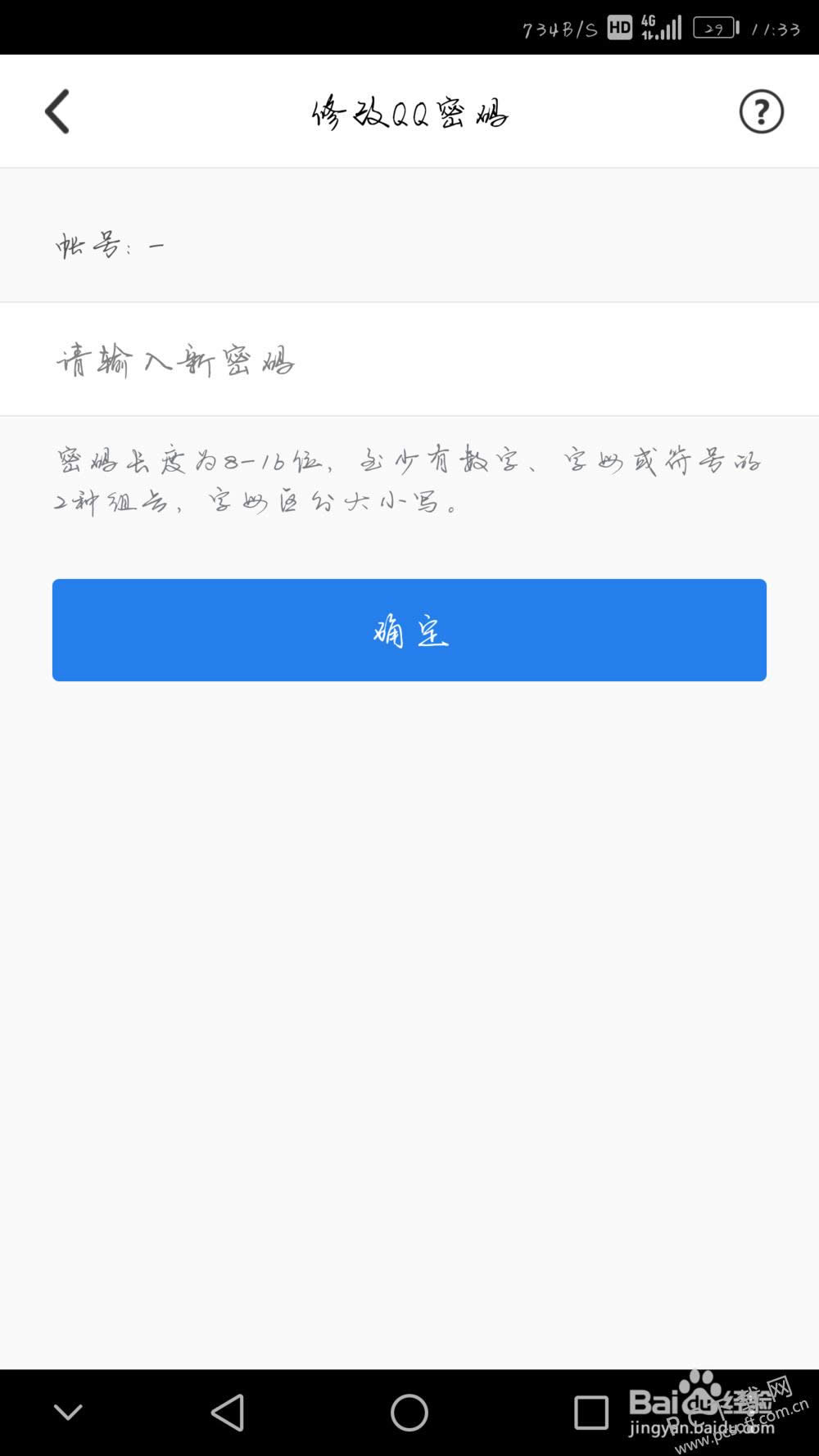819x1456 pixels.
Task: Tap the 11:33 clock in status bar
Action: [774, 27]
